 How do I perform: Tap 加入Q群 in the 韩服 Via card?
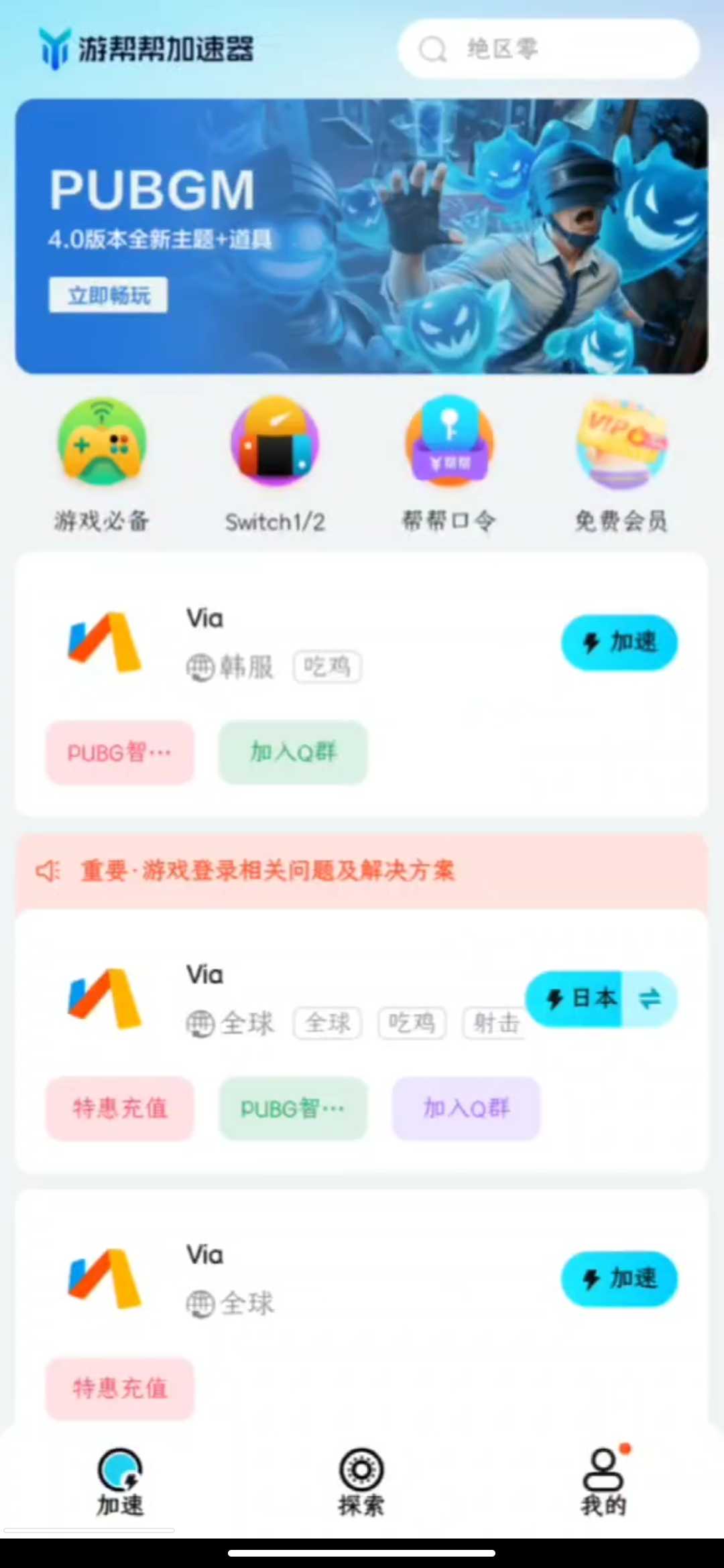293,753
